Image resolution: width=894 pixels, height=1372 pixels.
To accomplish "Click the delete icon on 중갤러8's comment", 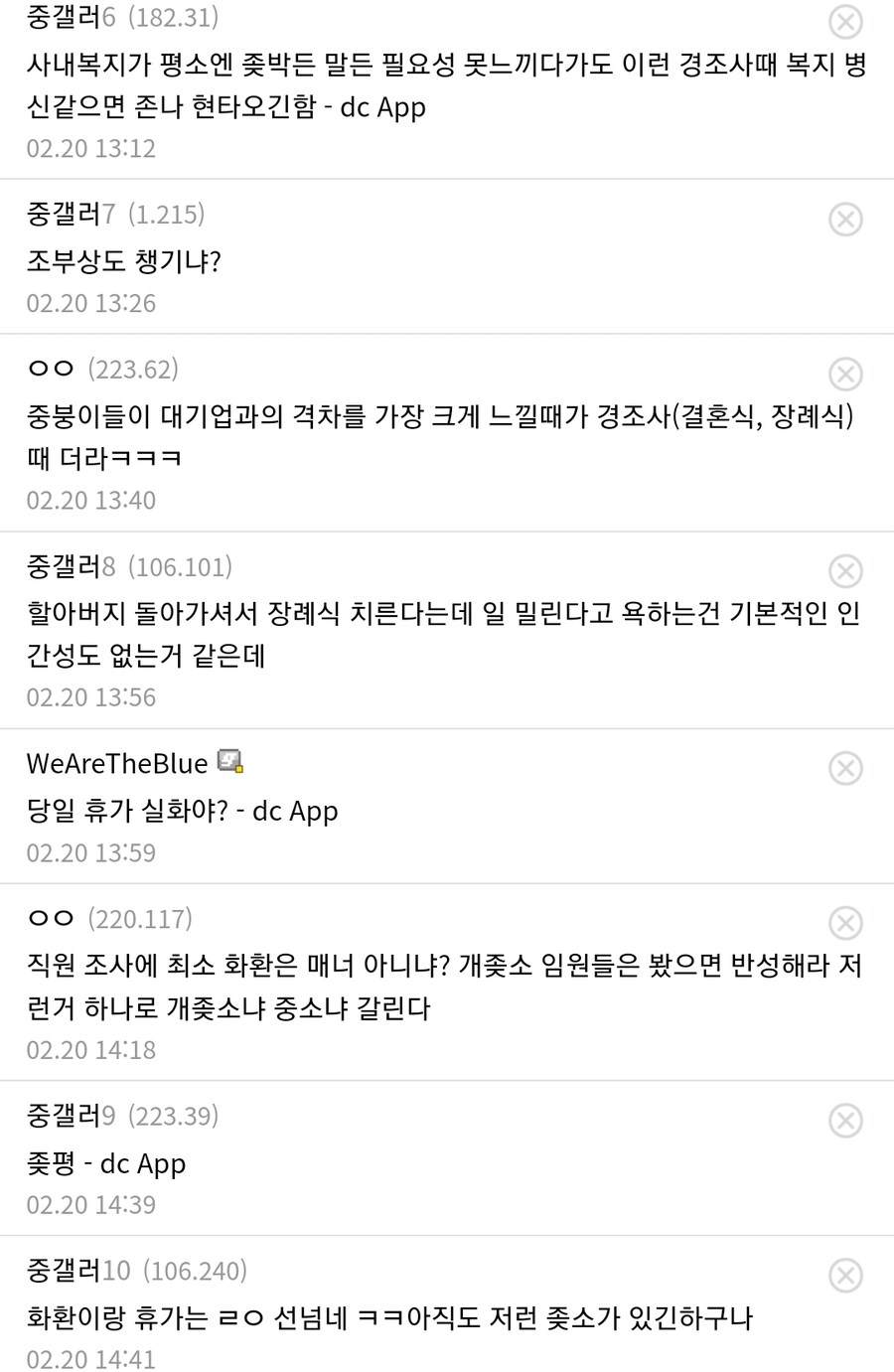I will pyautogui.click(x=845, y=571).
